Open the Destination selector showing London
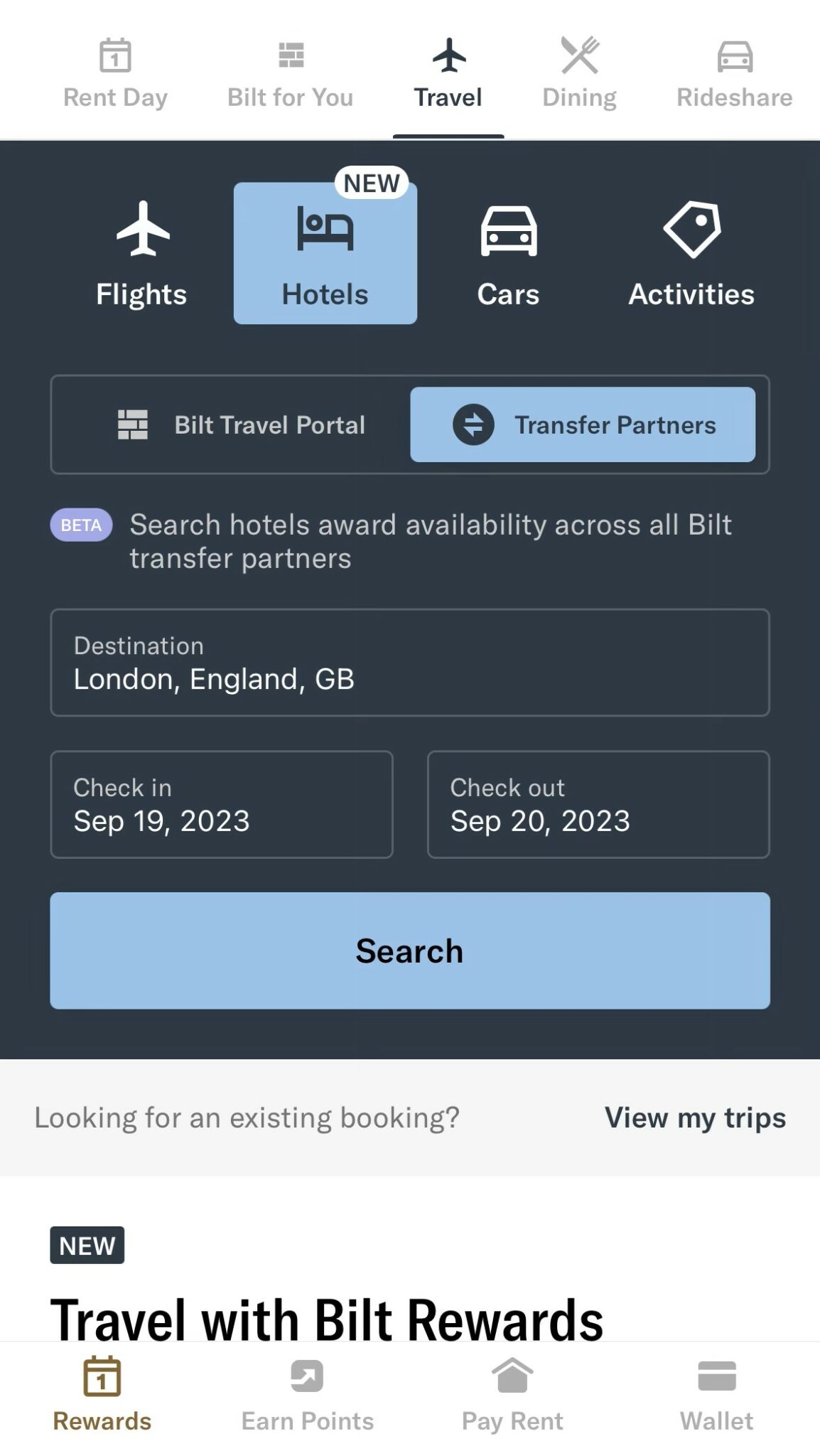This screenshot has height=1456, width=820. 409,663
